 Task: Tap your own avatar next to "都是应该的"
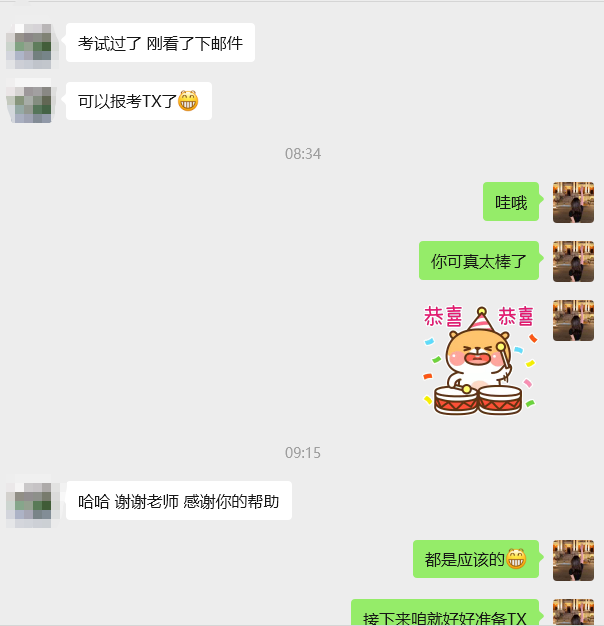(x=573, y=560)
